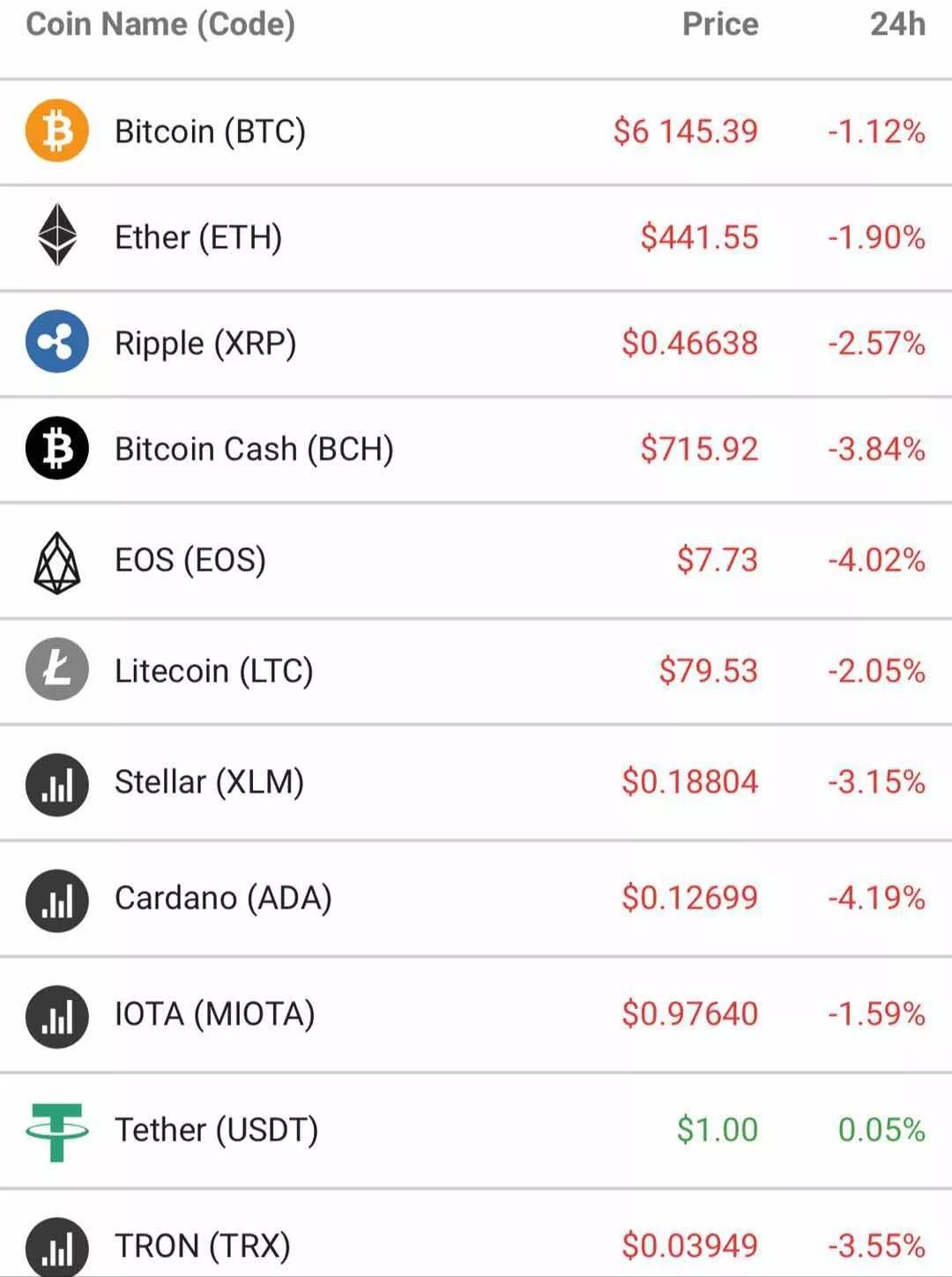Image resolution: width=952 pixels, height=1277 pixels.
Task: Click the Stellar XLM chart icon
Action: point(56,783)
